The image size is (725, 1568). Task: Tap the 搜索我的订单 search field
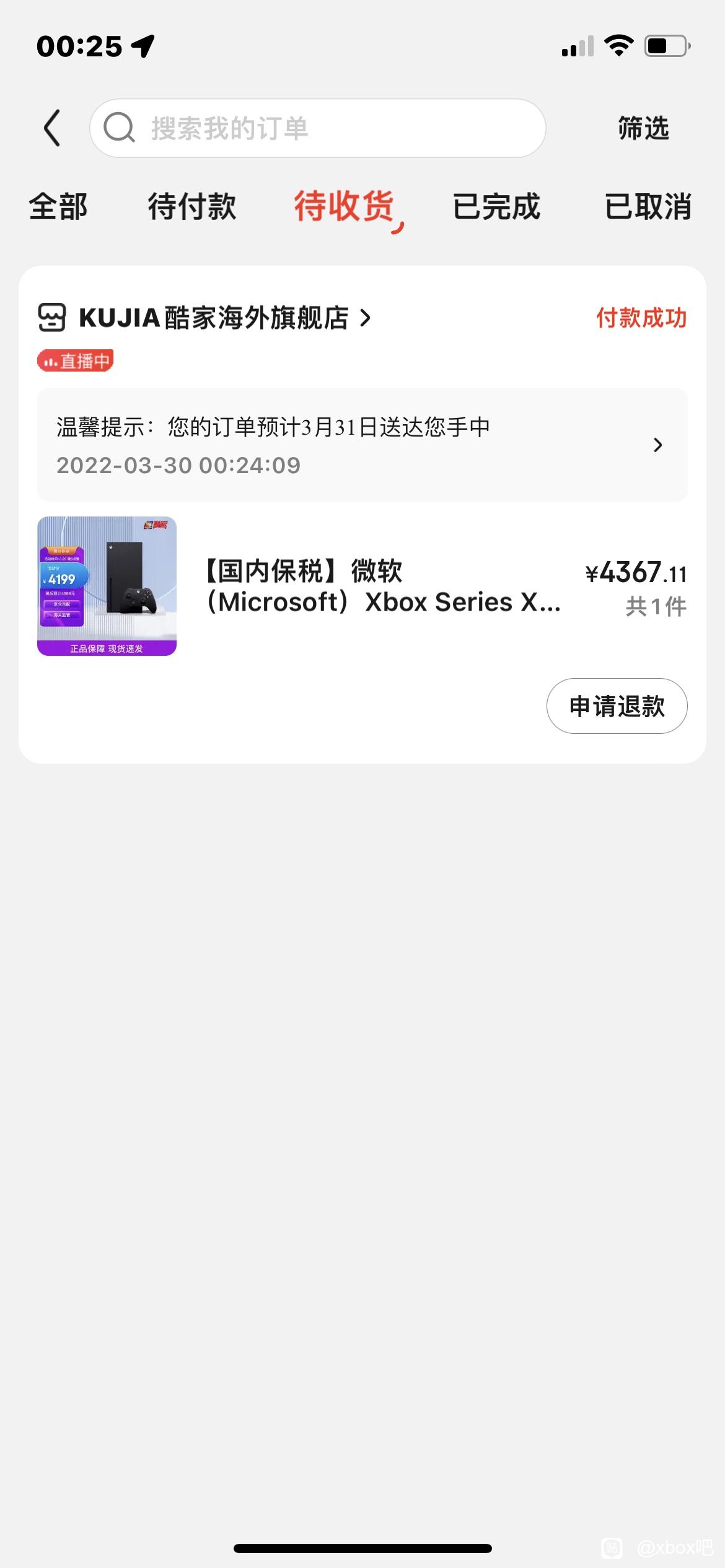[x=317, y=128]
